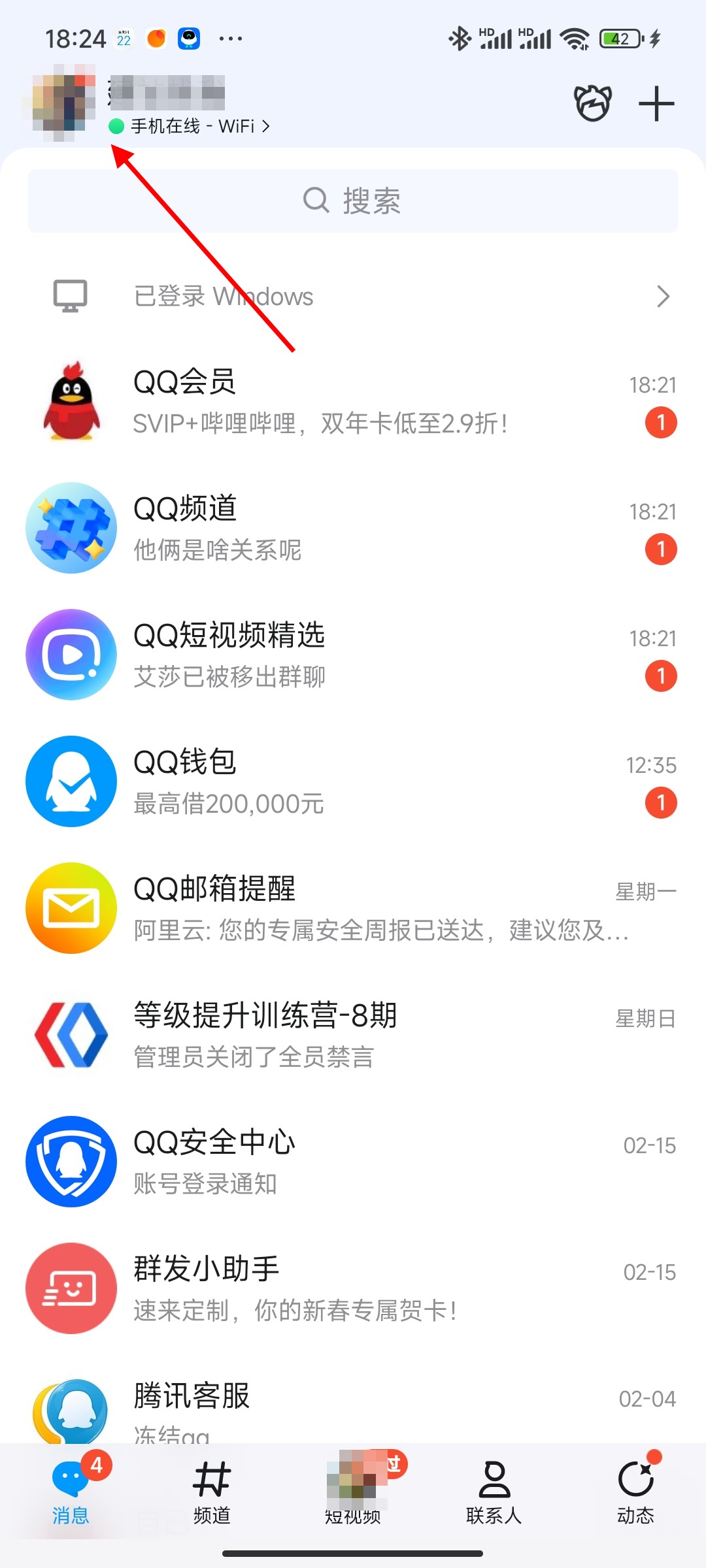Open the QQ频道 message thread
Image resolution: width=706 pixels, height=1568 pixels.
353,528
